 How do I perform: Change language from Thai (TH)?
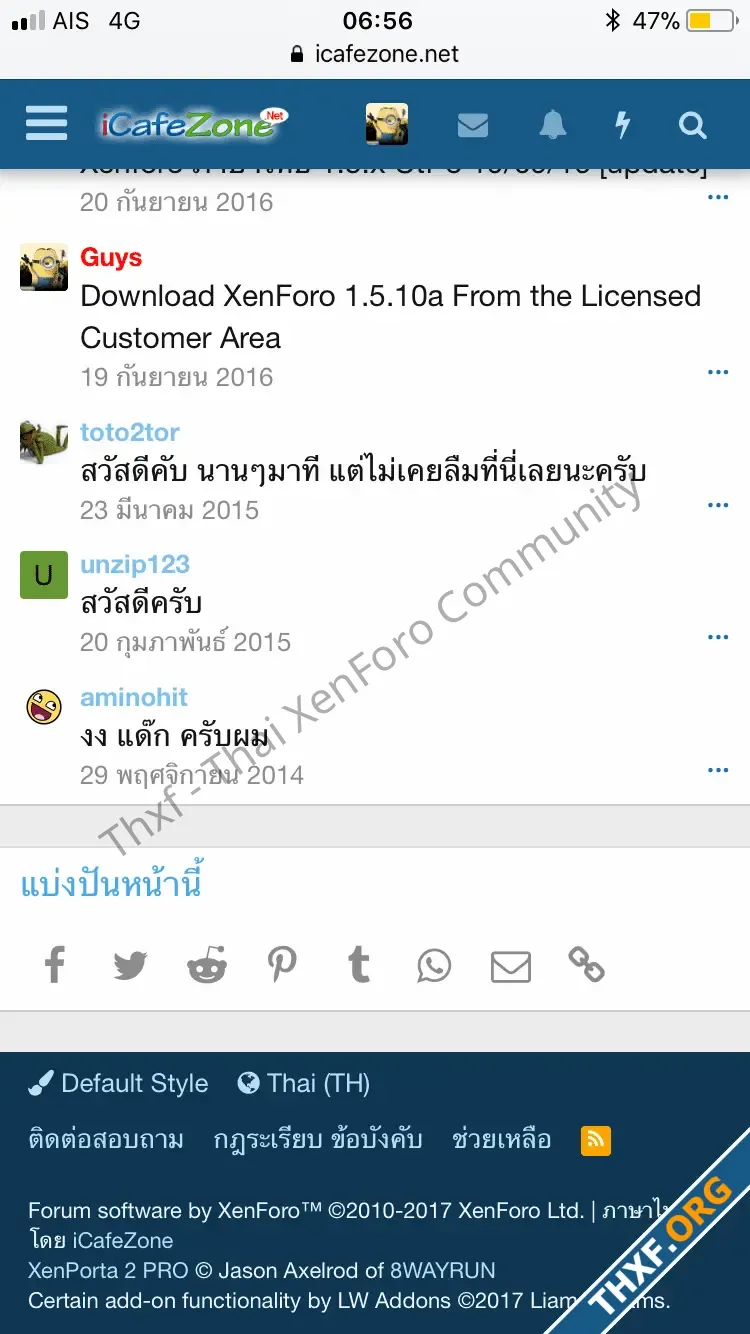click(x=304, y=1083)
